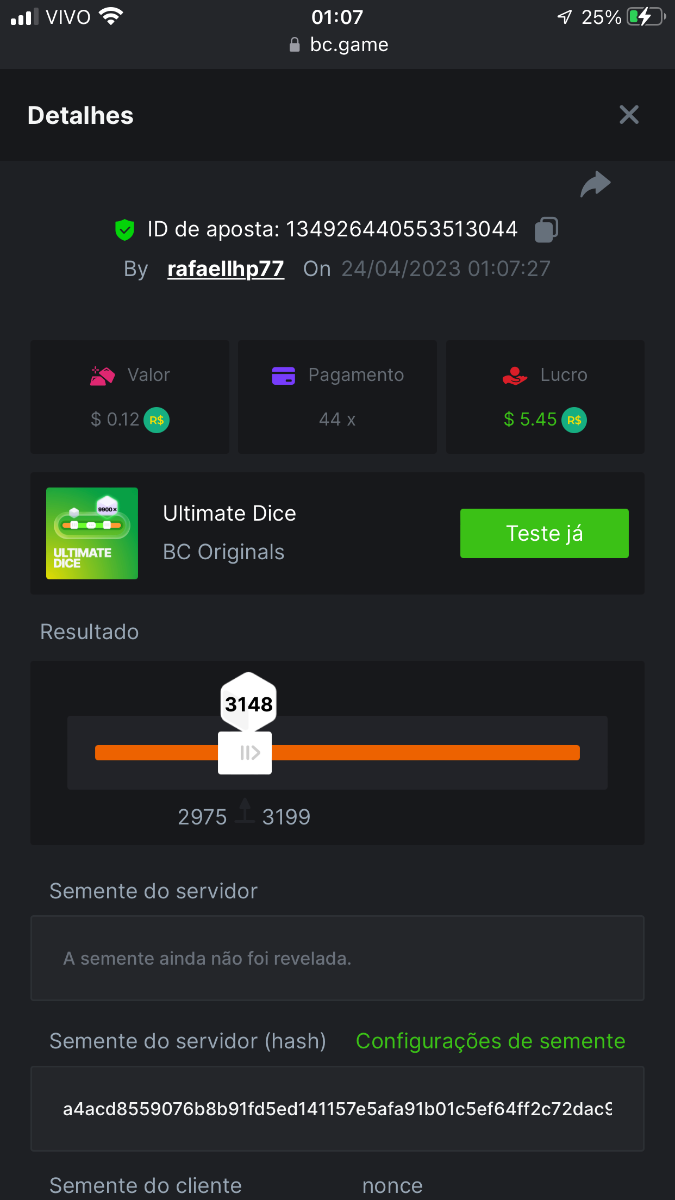Tap the bc.game address bar
The height and width of the screenshot is (1200, 675).
pos(338,45)
